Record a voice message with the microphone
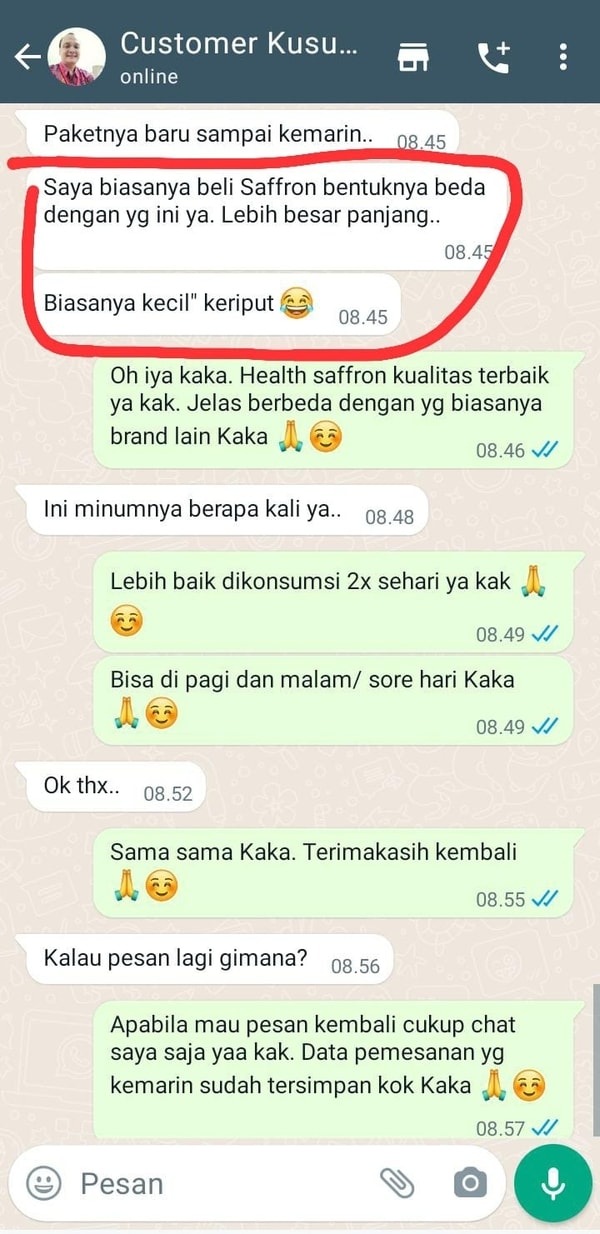Screen dimensions: 600x1234 coord(553,1184)
